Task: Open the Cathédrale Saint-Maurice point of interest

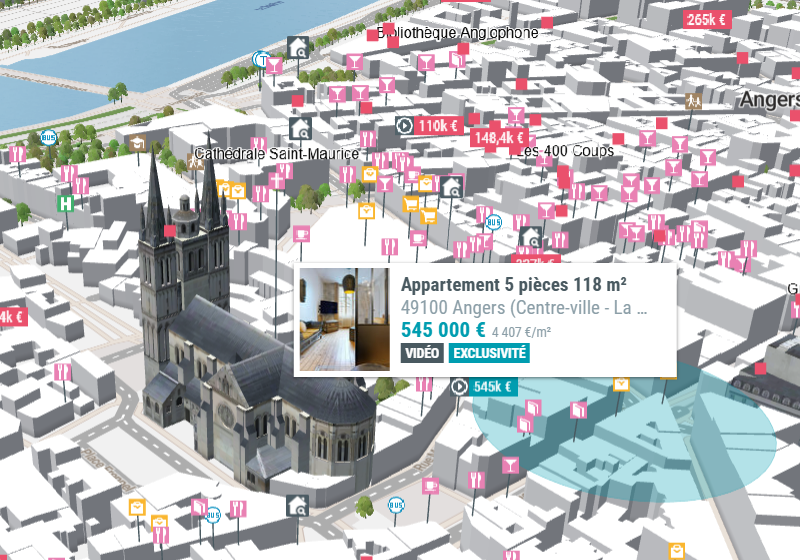Action: (x=276, y=154)
